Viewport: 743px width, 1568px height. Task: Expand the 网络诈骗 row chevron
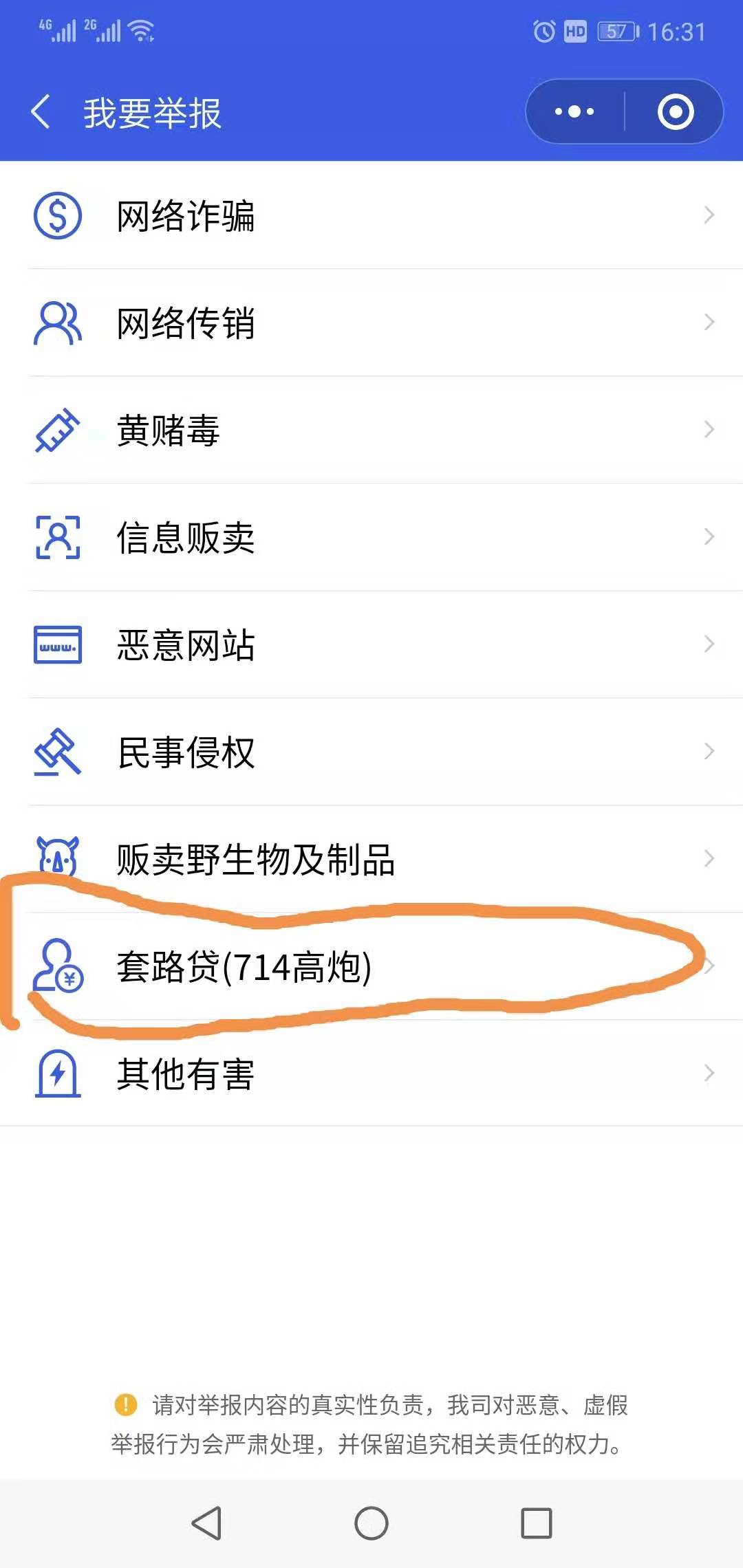711,217
